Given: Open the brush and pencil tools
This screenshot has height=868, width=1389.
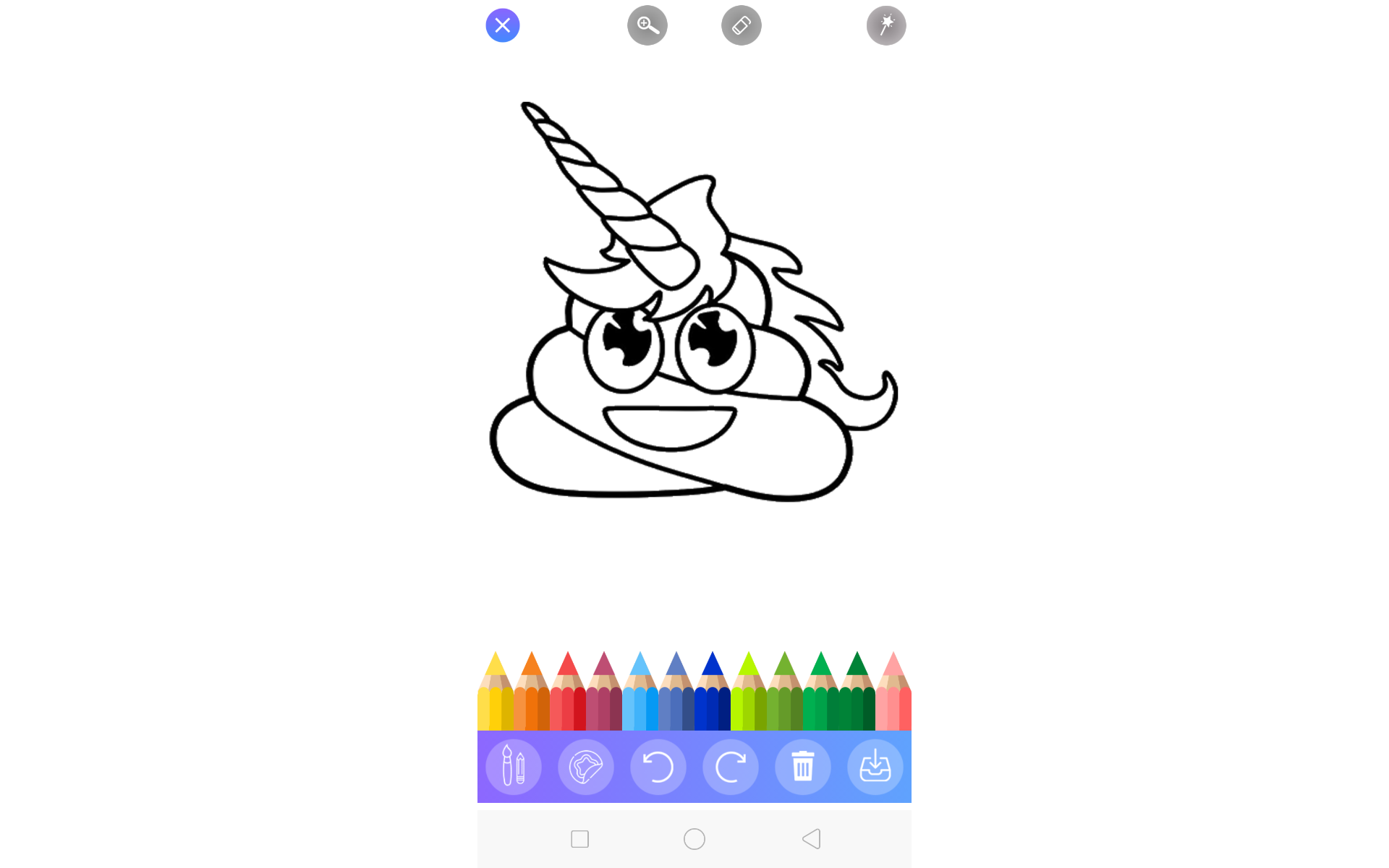Looking at the screenshot, I should 514,767.
